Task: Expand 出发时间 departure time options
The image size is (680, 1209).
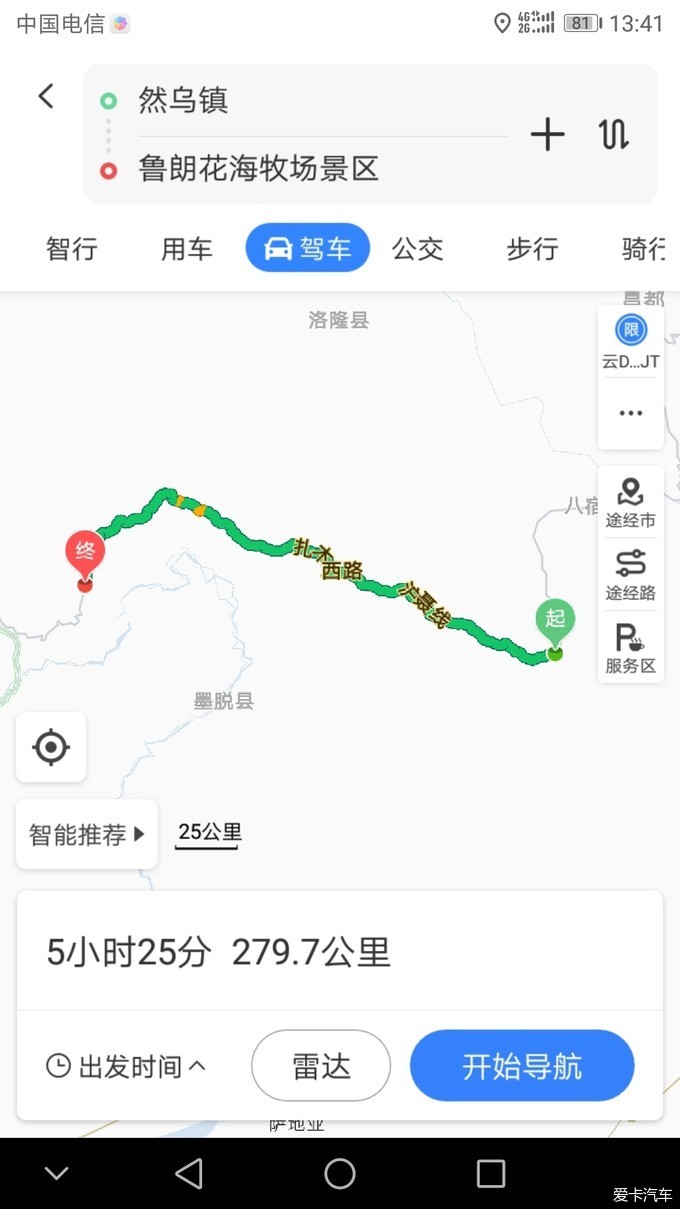Action: coord(127,1066)
